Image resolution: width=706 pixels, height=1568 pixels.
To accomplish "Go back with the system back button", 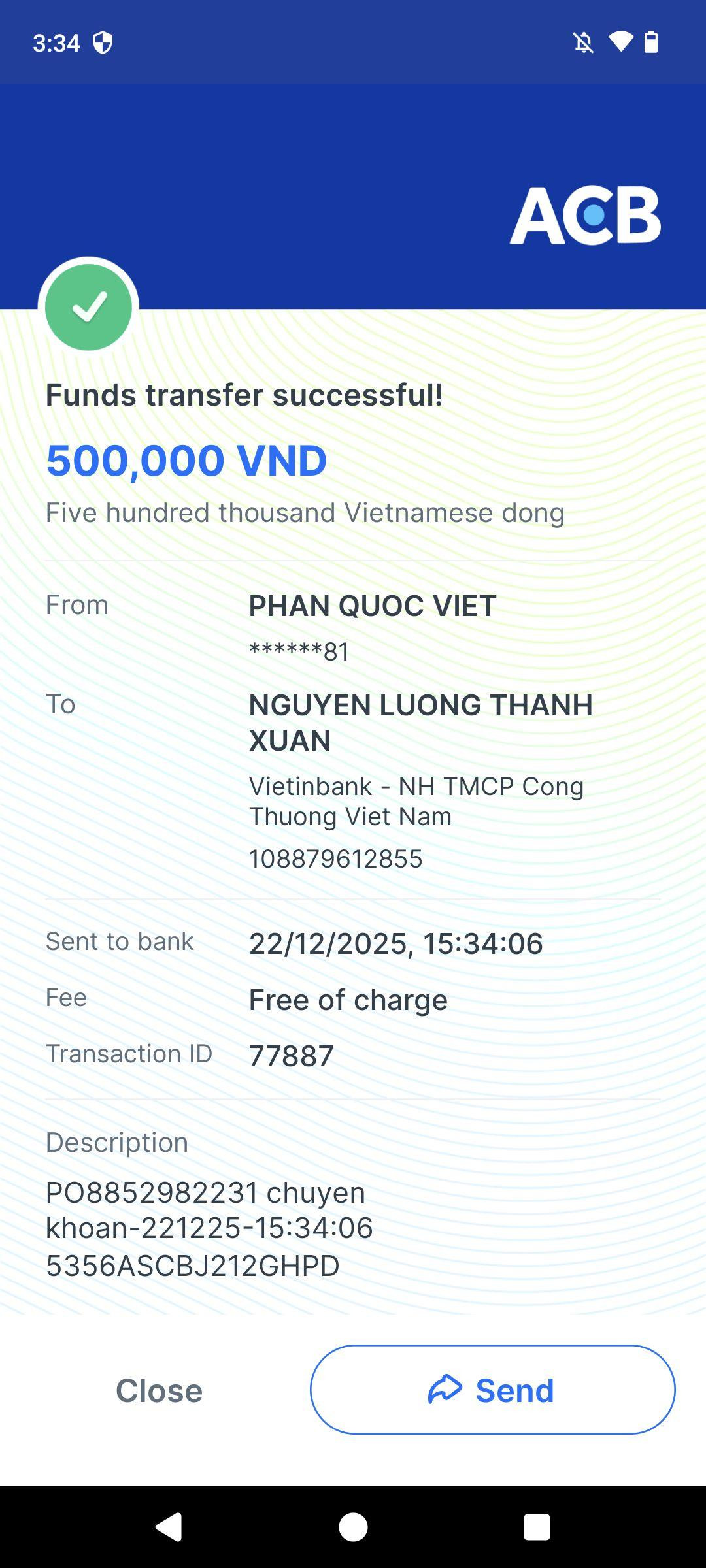I will (x=169, y=1527).
